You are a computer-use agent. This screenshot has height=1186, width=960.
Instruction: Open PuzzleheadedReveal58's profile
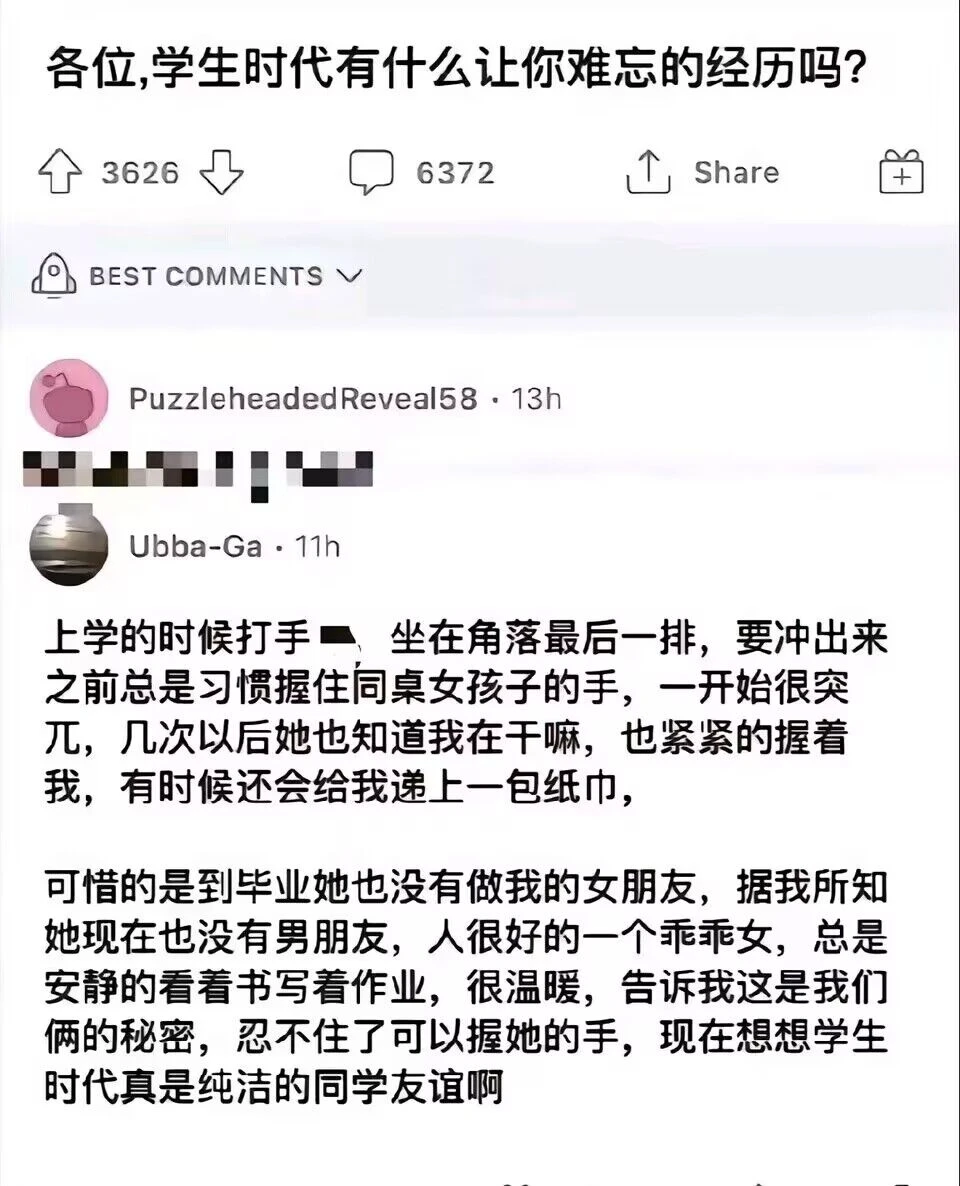(303, 399)
